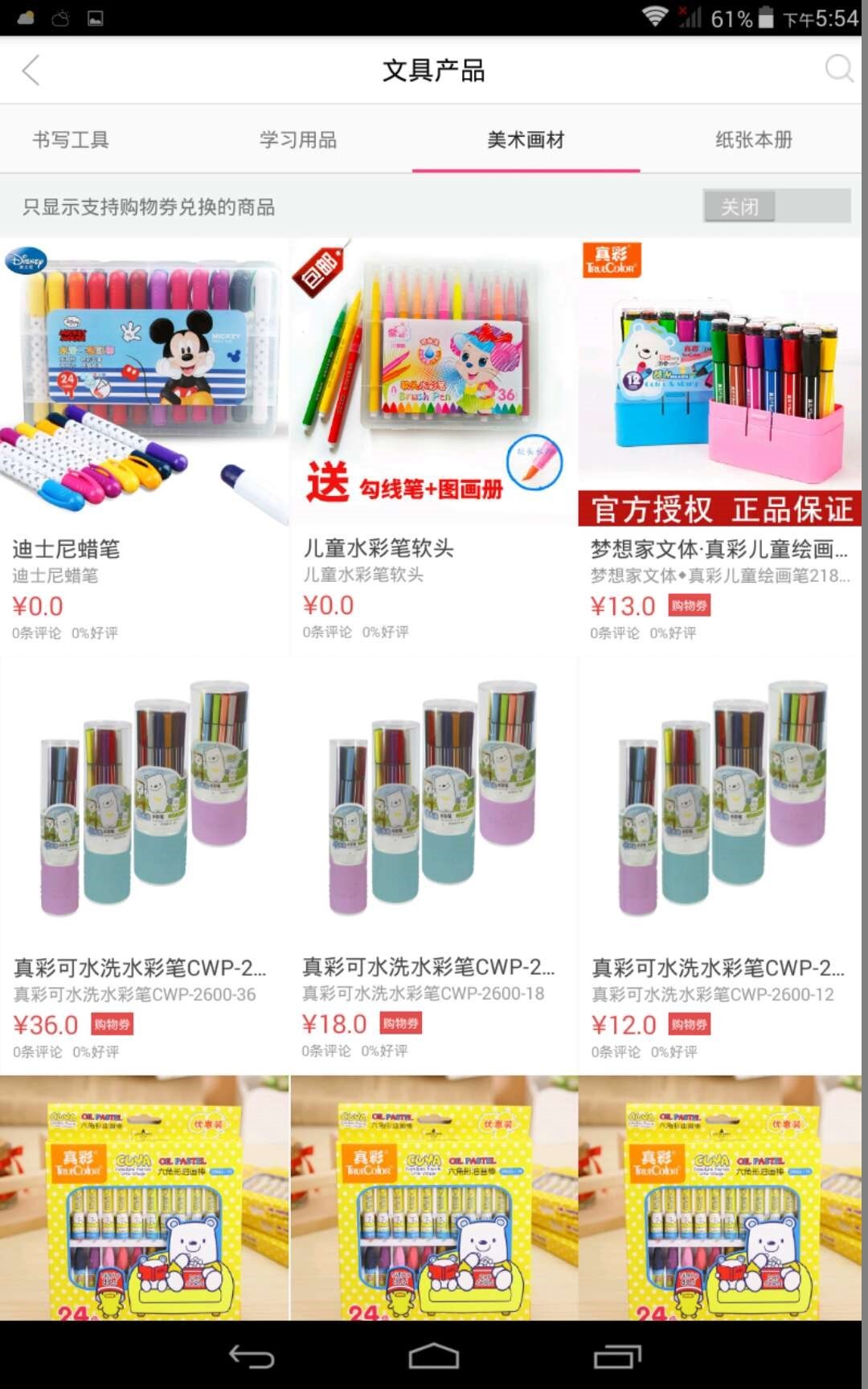868x1389 pixels.
Task: Tap the system home button
Action: click(x=434, y=1356)
